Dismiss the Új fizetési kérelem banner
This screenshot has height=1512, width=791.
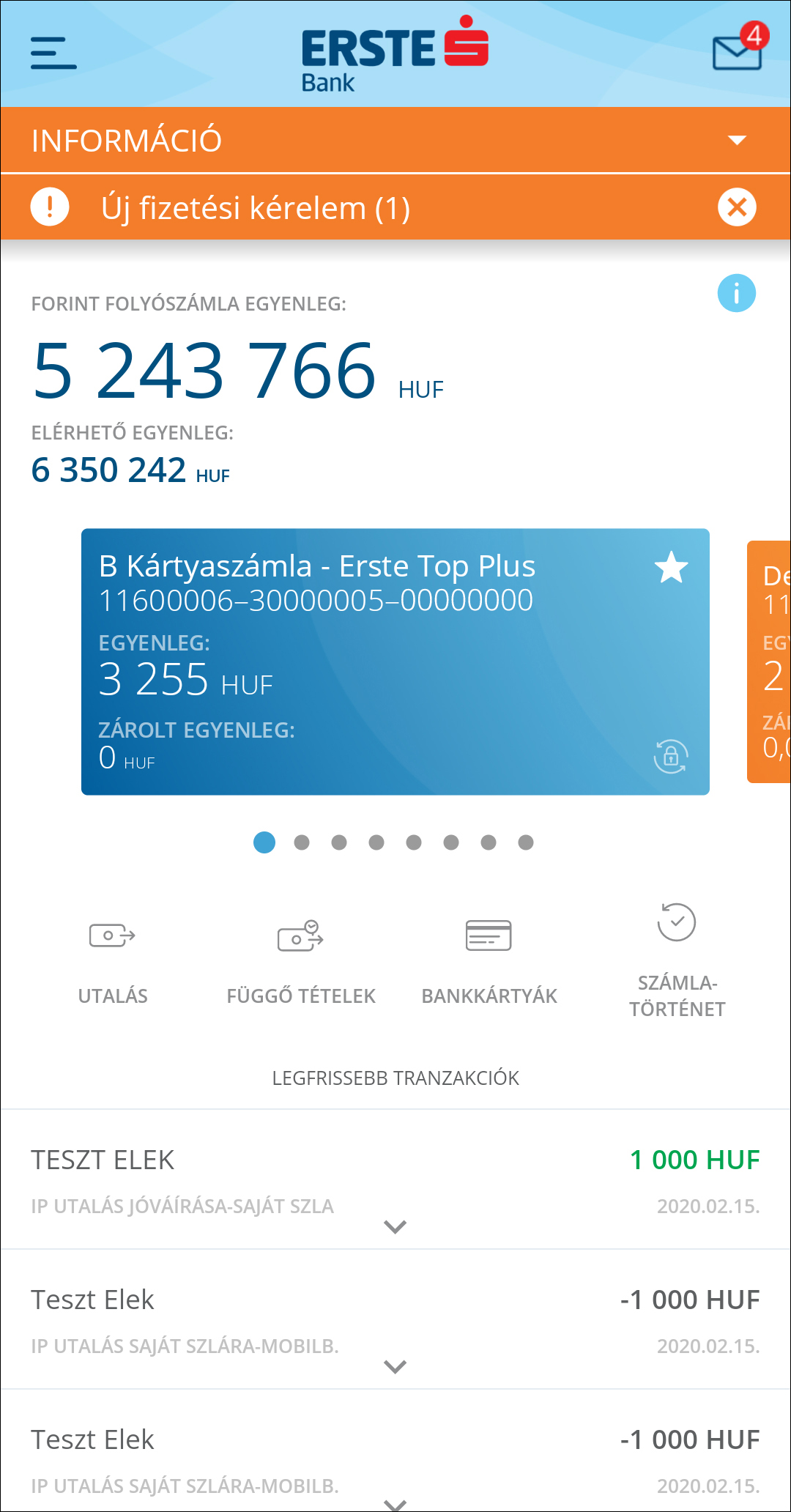pyautogui.click(x=737, y=207)
